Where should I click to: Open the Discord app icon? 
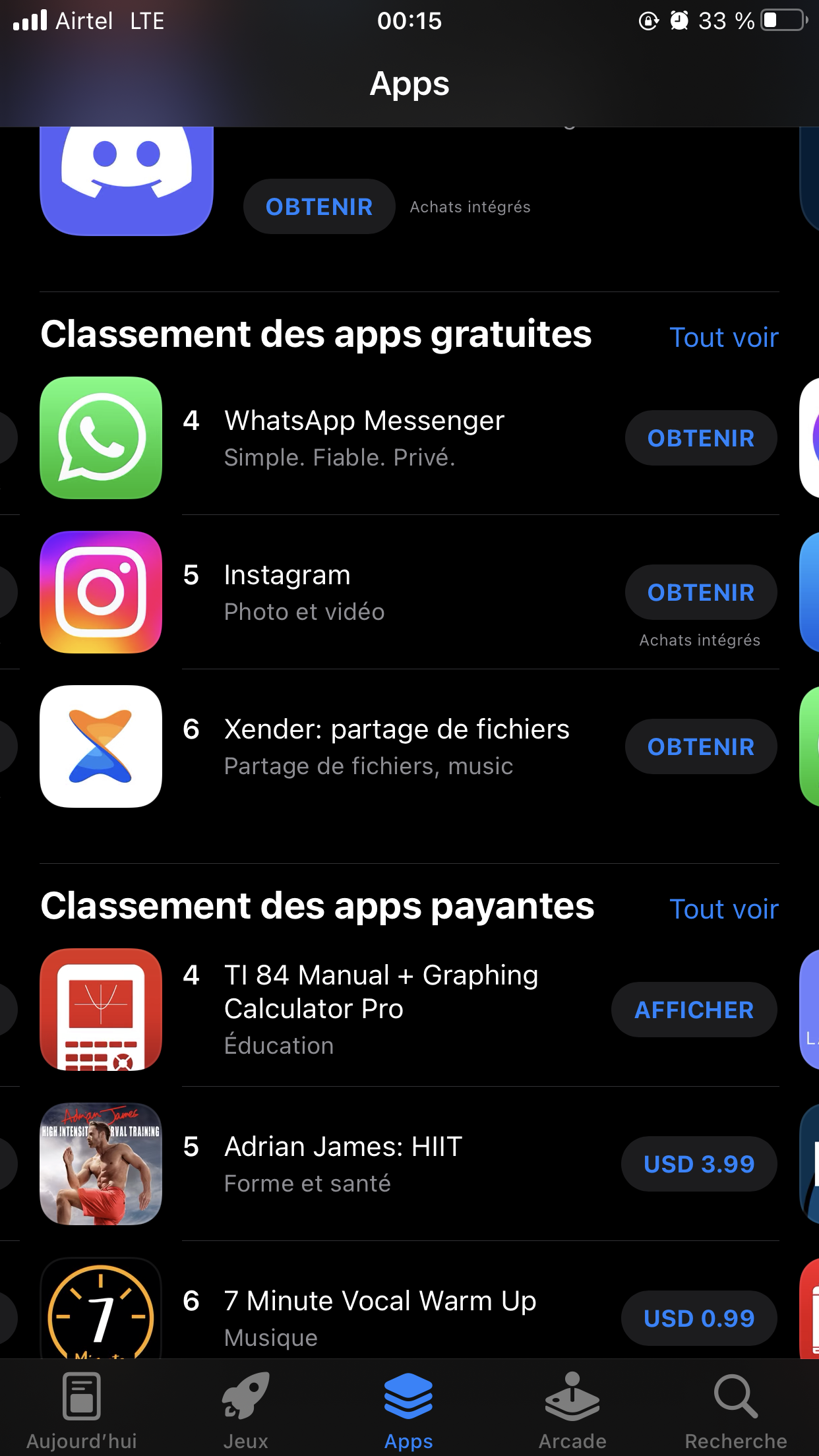[127, 178]
